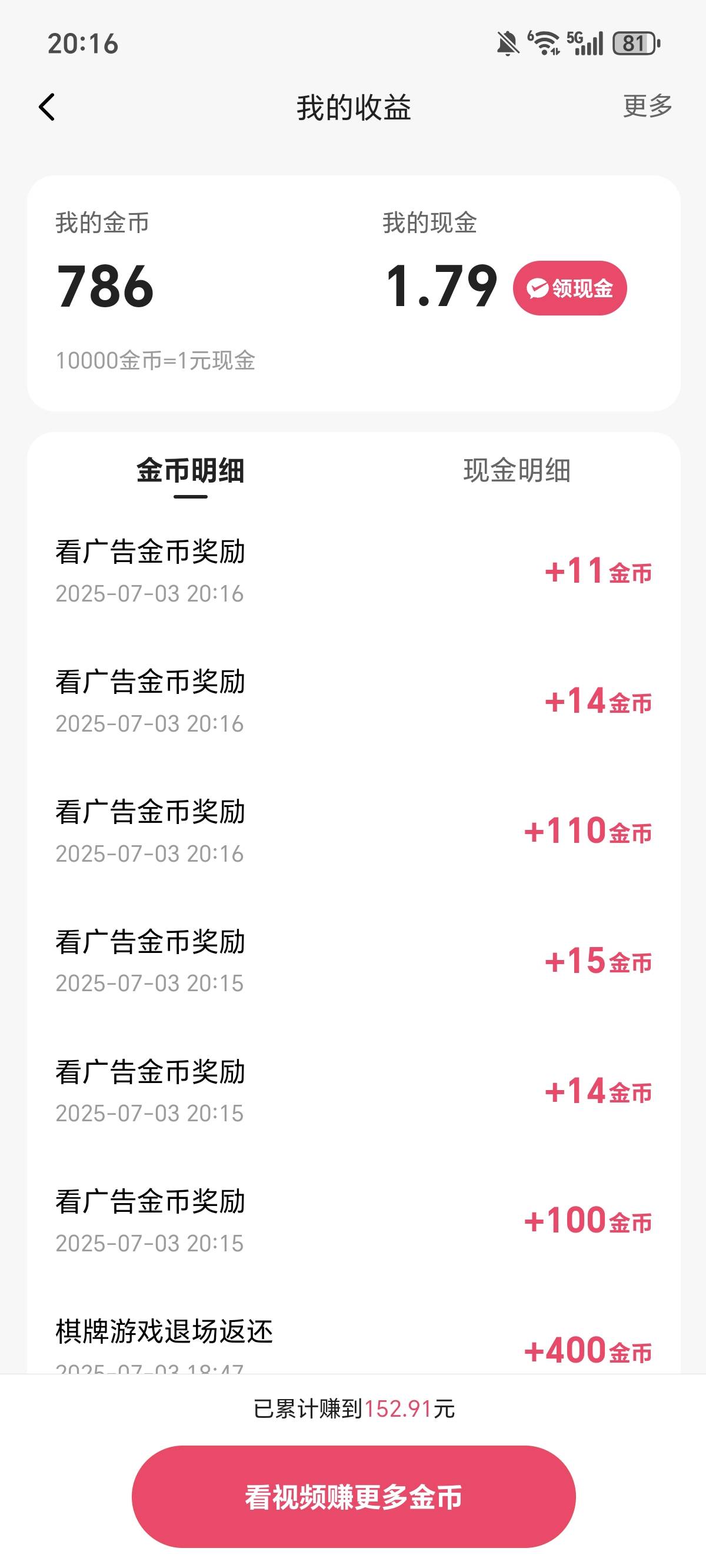This screenshot has width=706, height=1568.
Task: Select the 金币明细 tab
Action: [x=191, y=470]
